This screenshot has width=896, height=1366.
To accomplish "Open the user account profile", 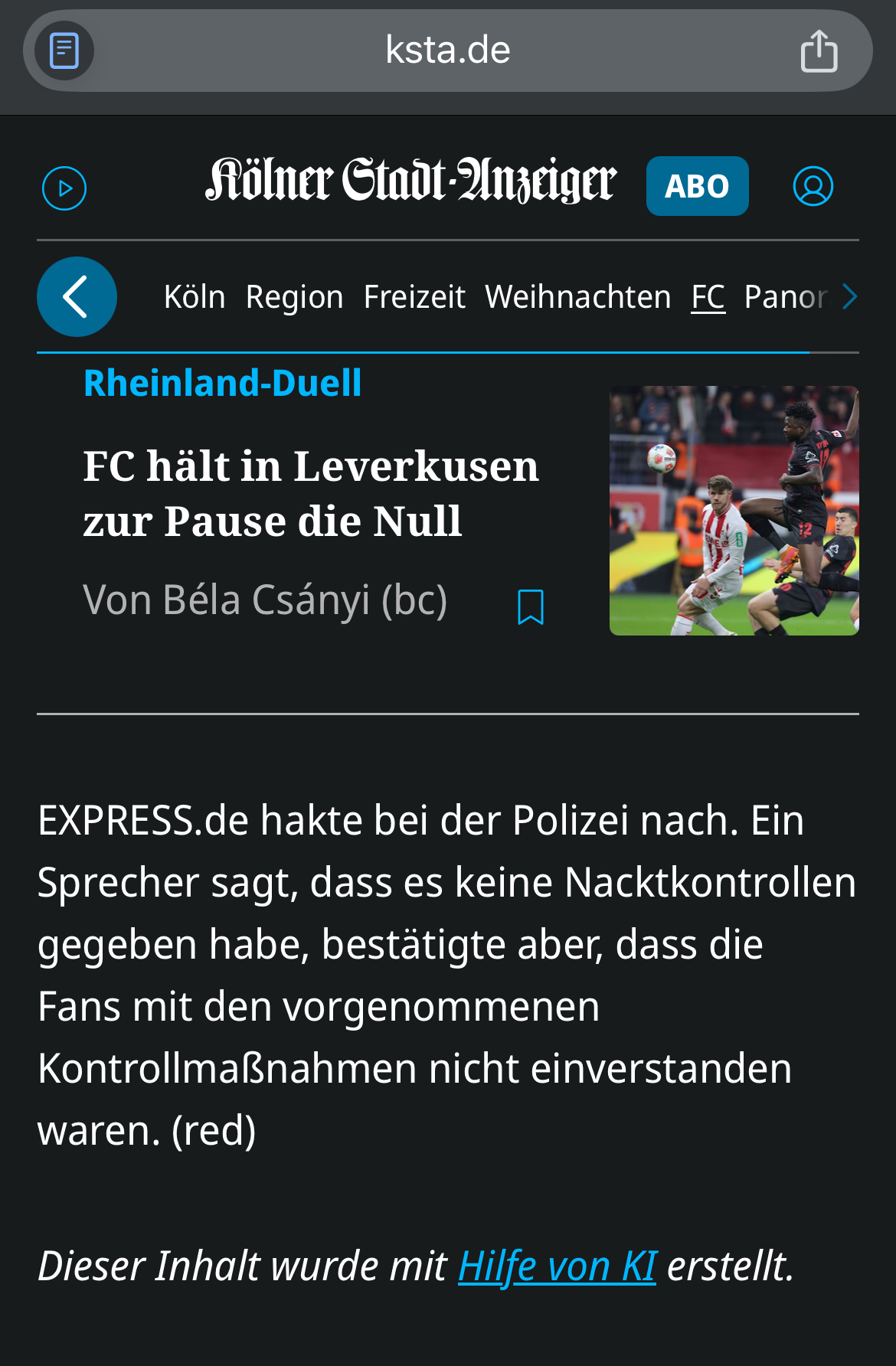I will click(x=813, y=186).
